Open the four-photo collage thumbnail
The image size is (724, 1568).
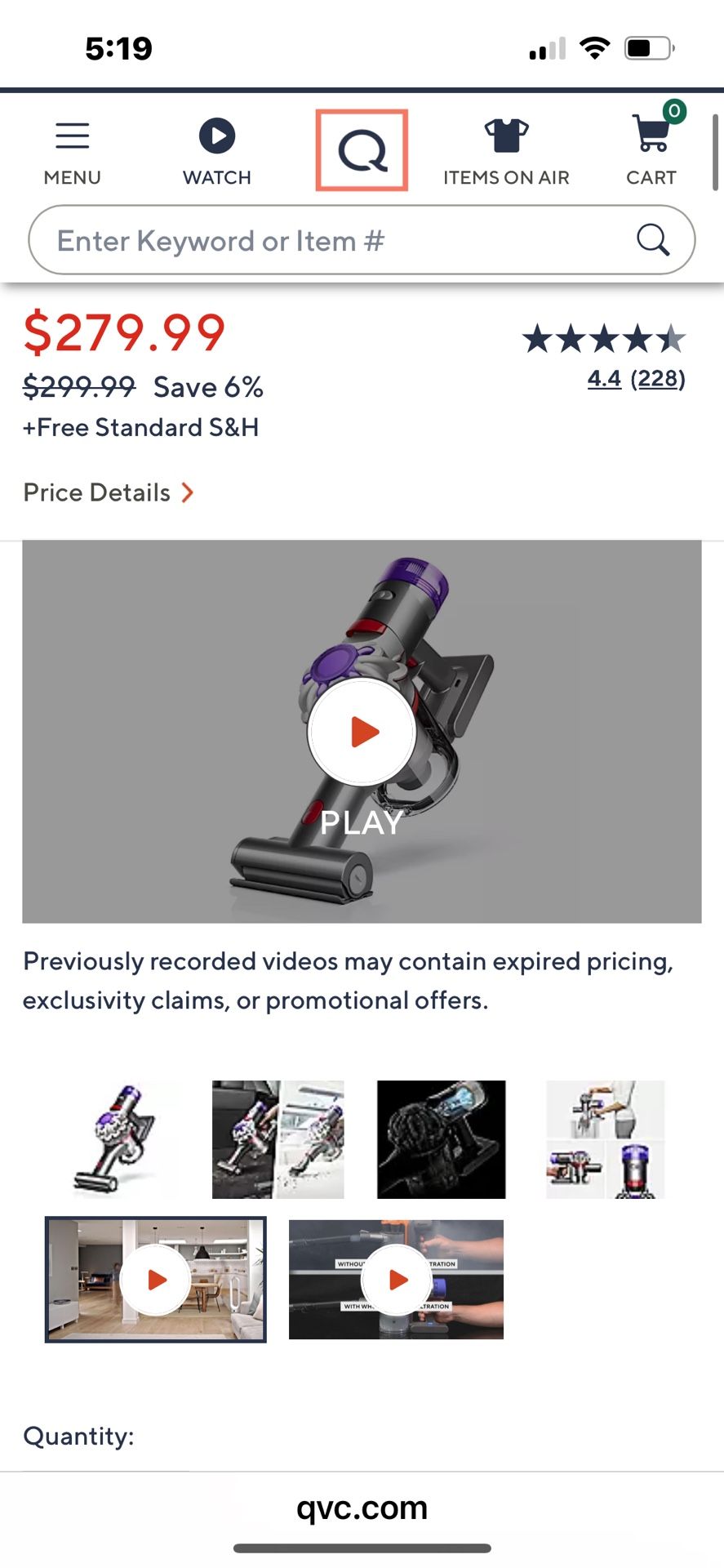[605, 1139]
